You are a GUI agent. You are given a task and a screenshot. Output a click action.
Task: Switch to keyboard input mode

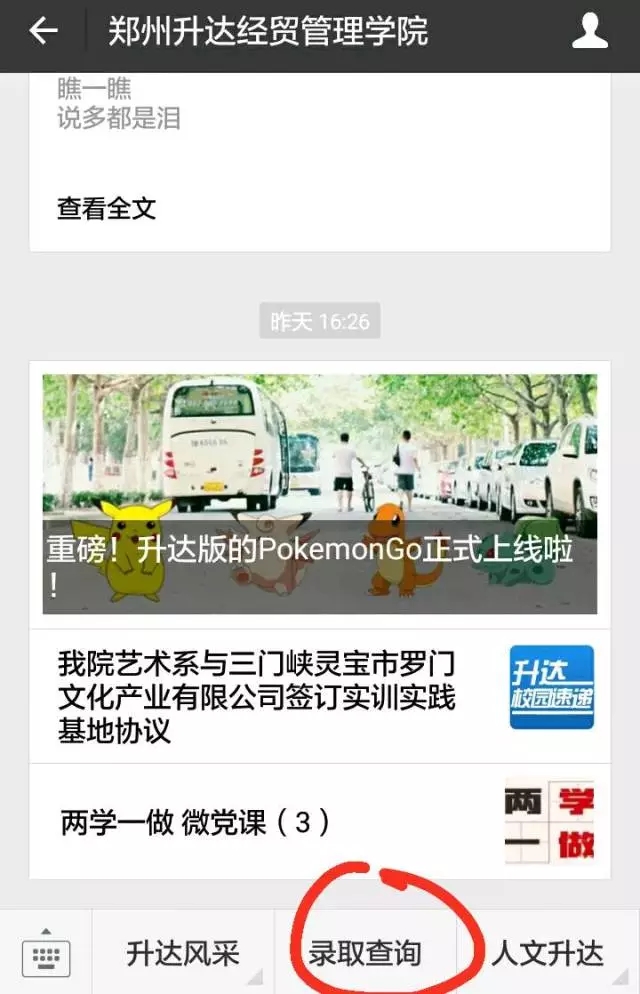click(46, 954)
